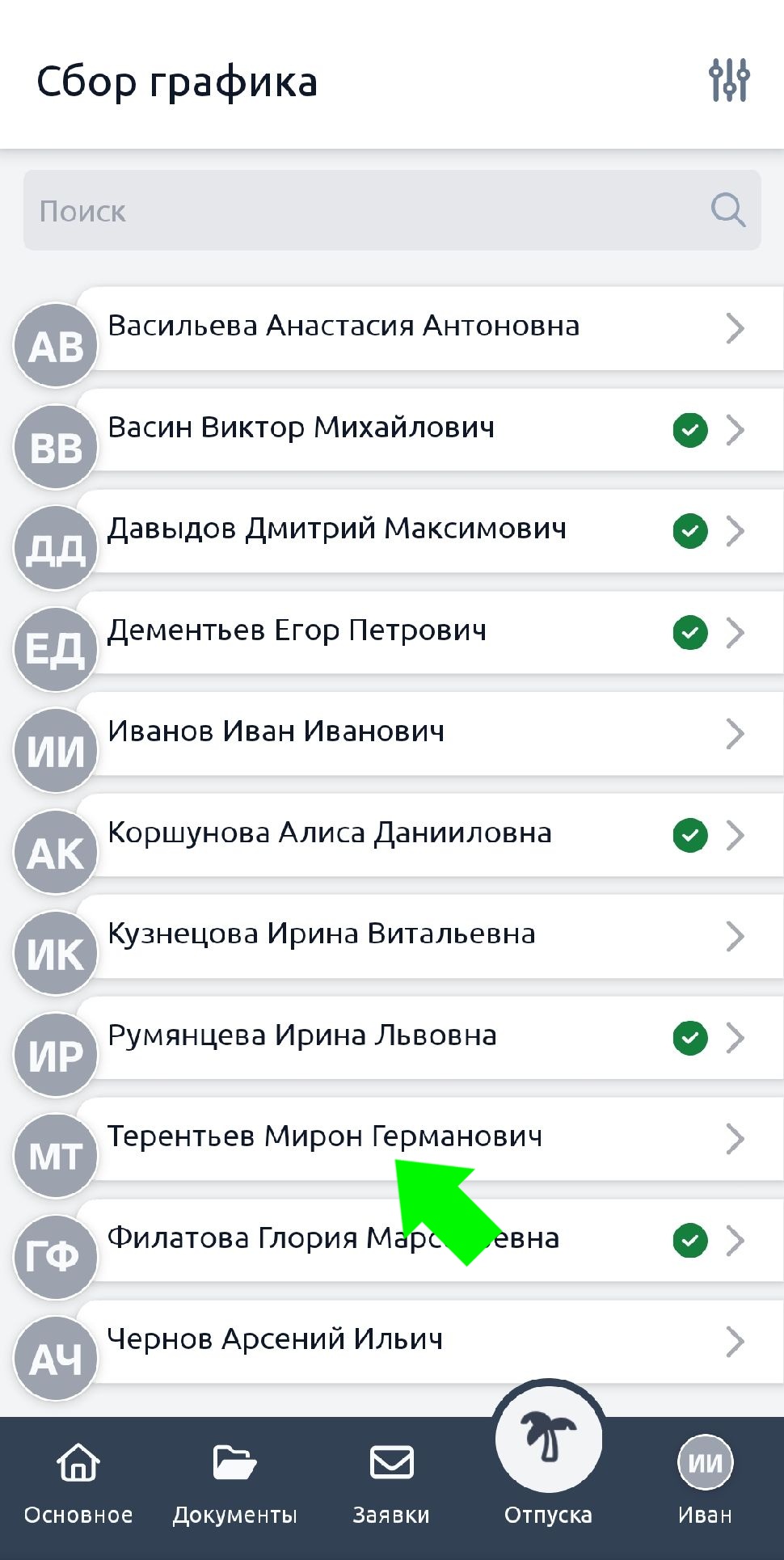Switch to the Заявки tab
Image resolution: width=784 pixels, height=1560 pixels.
[391, 1486]
